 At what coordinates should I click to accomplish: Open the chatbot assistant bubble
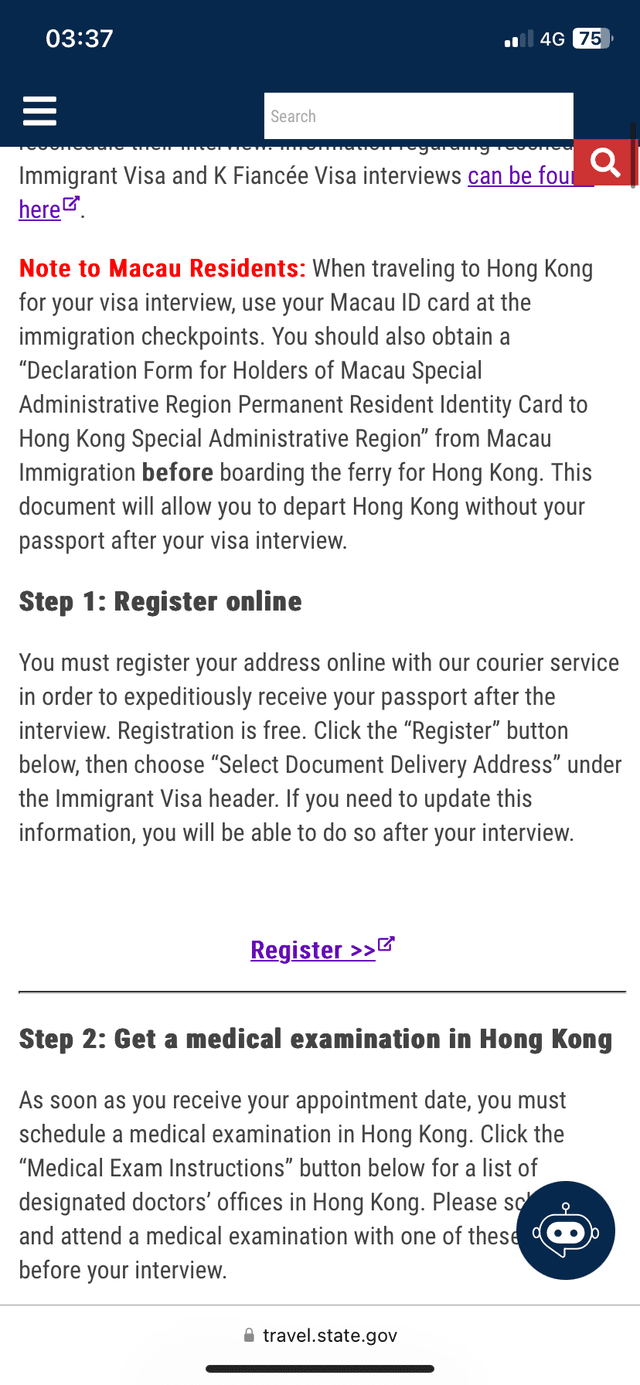pyautogui.click(x=566, y=1231)
